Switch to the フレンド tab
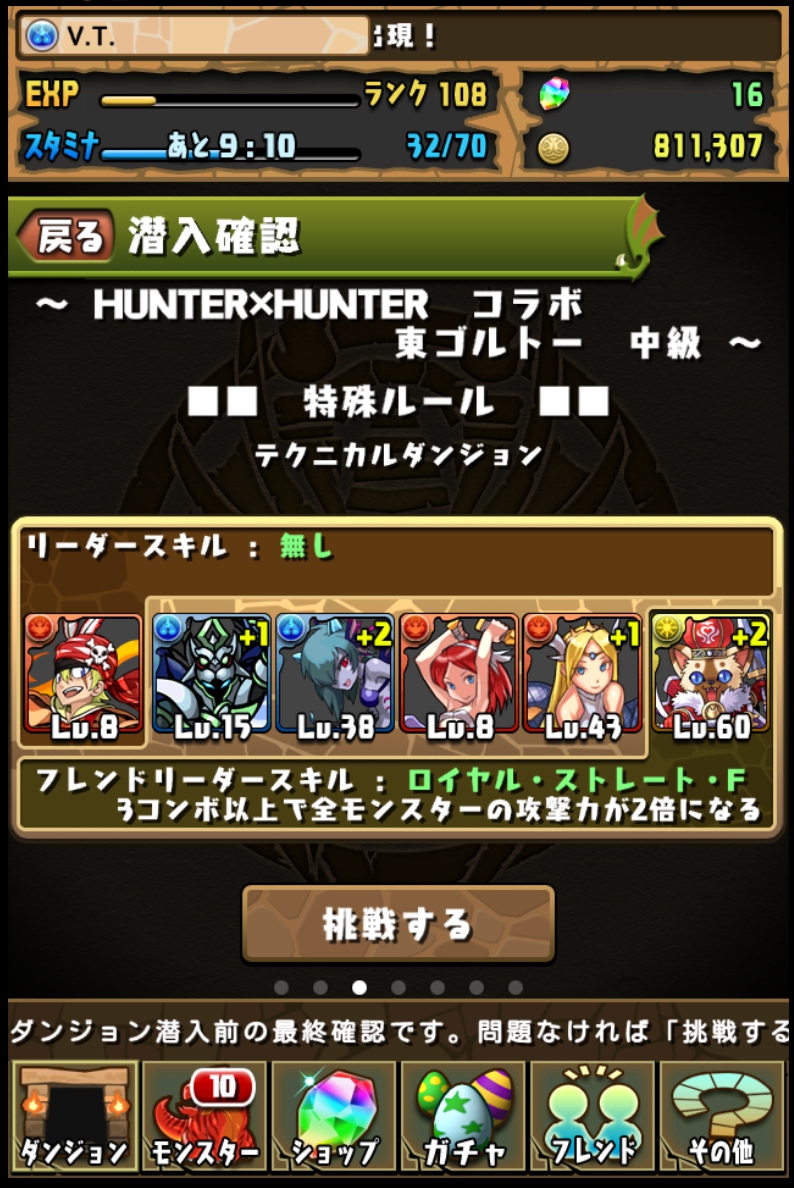This screenshot has width=794, height=1188. coord(592,1117)
